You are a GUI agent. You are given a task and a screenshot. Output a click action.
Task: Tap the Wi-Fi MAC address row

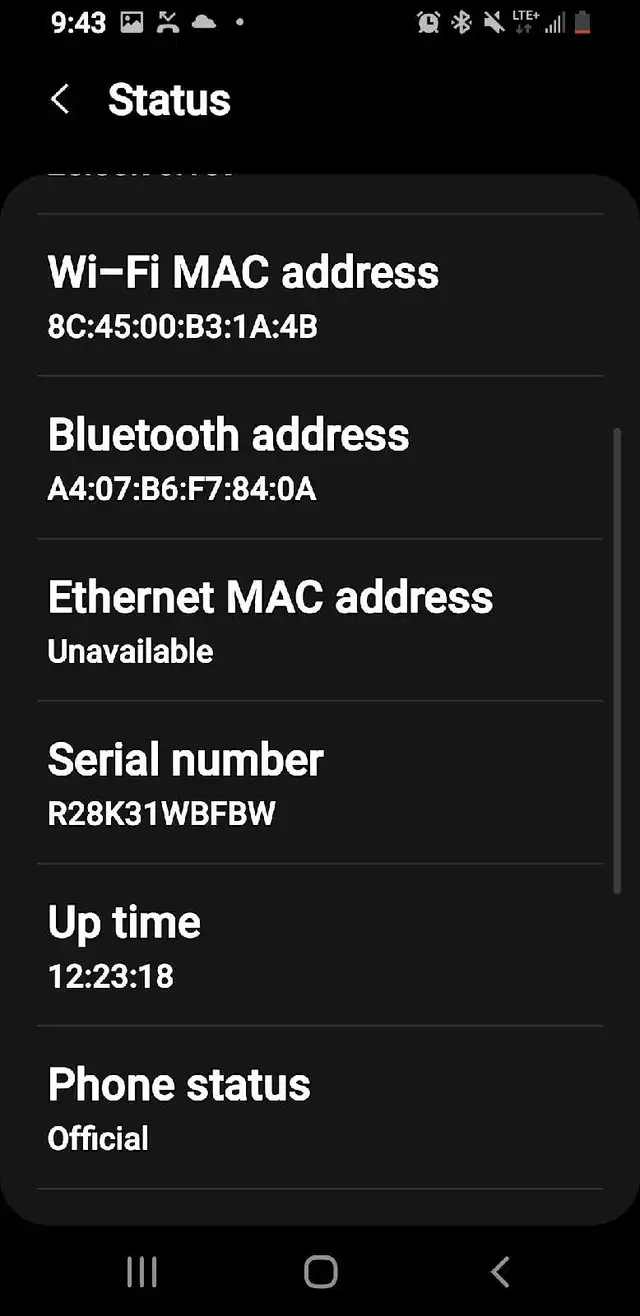(320, 295)
